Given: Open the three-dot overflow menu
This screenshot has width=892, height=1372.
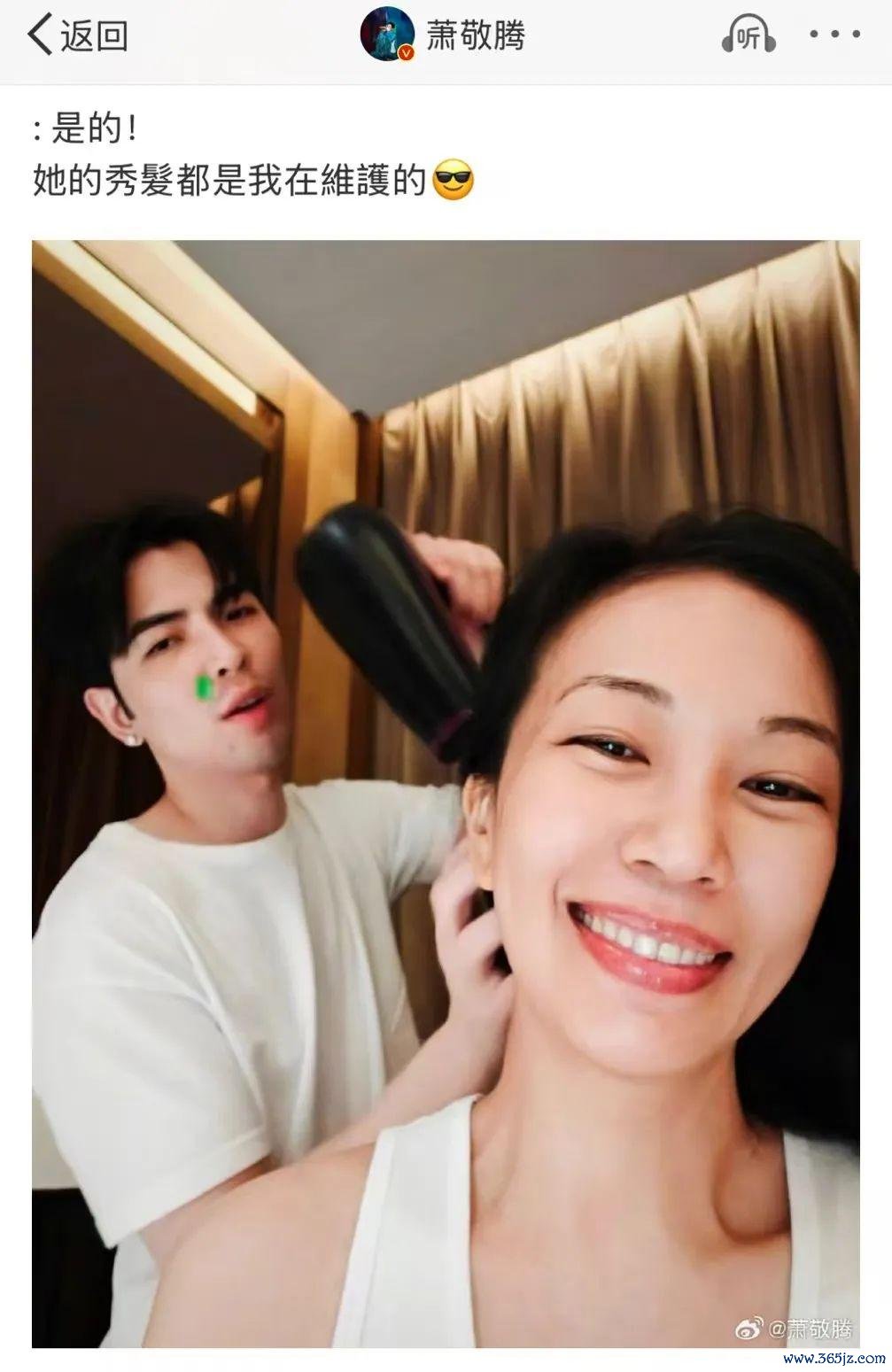Looking at the screenshot, I should tap(834, 35).
